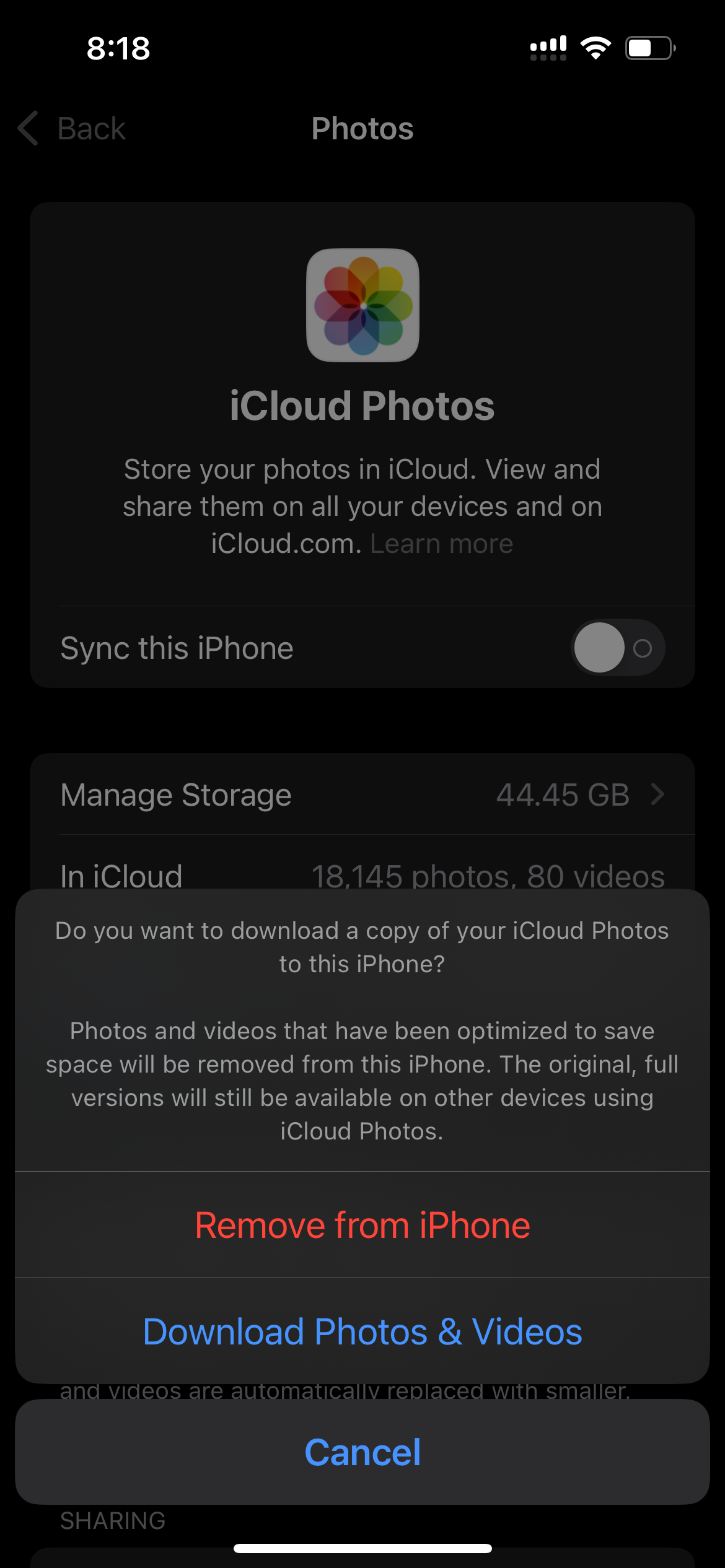725x1568 pixels.
Task: Cancel the action sheet
Action: (362, 1452)
